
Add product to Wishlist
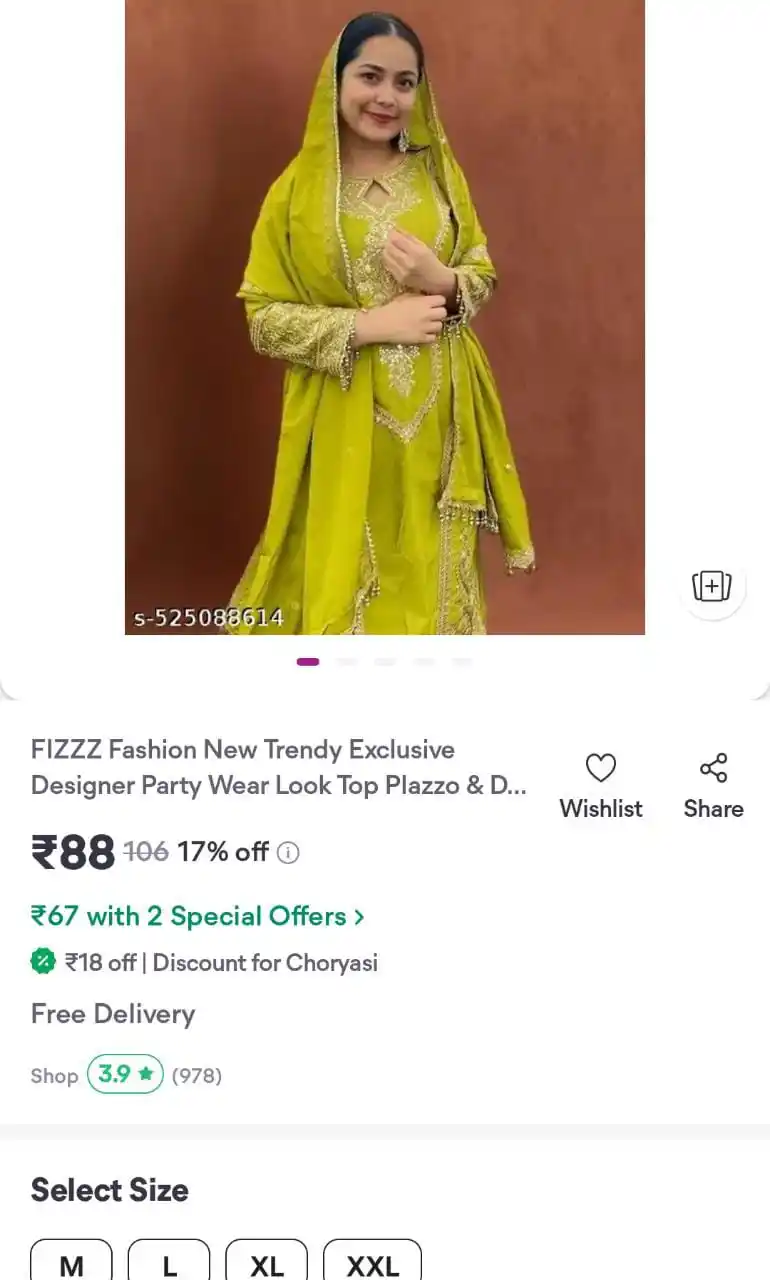(600, 785)
